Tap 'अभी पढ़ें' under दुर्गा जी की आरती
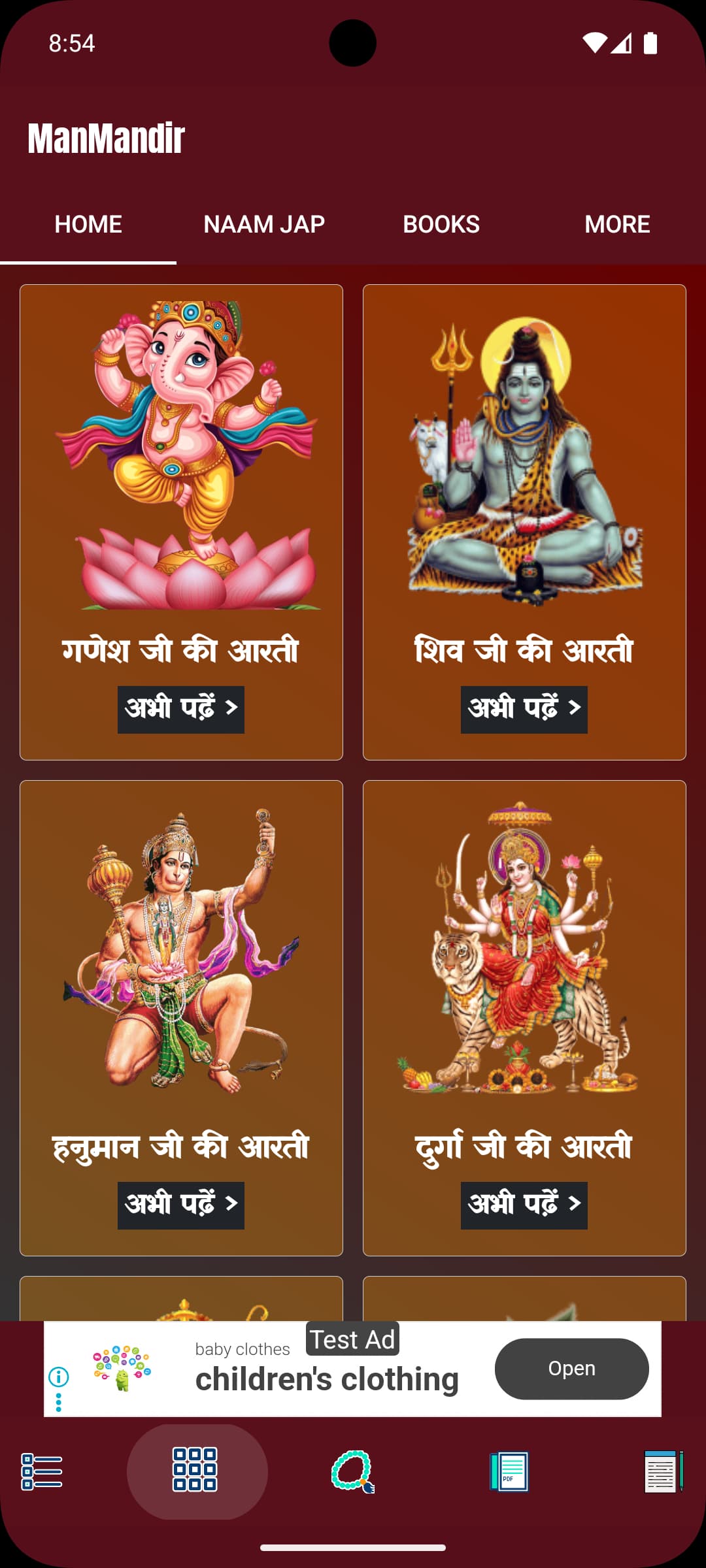Screen dimensions: 706x1568 pos(524,1205)
